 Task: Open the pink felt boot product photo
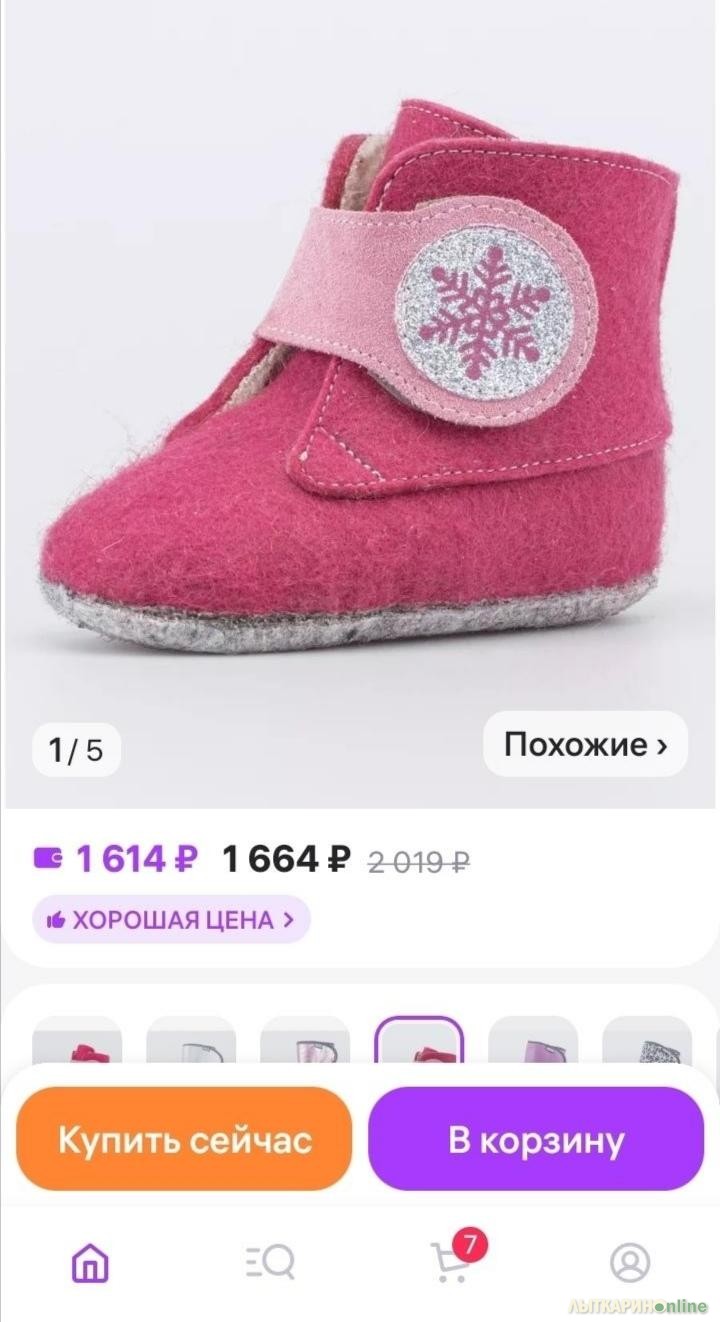[360, 380]
